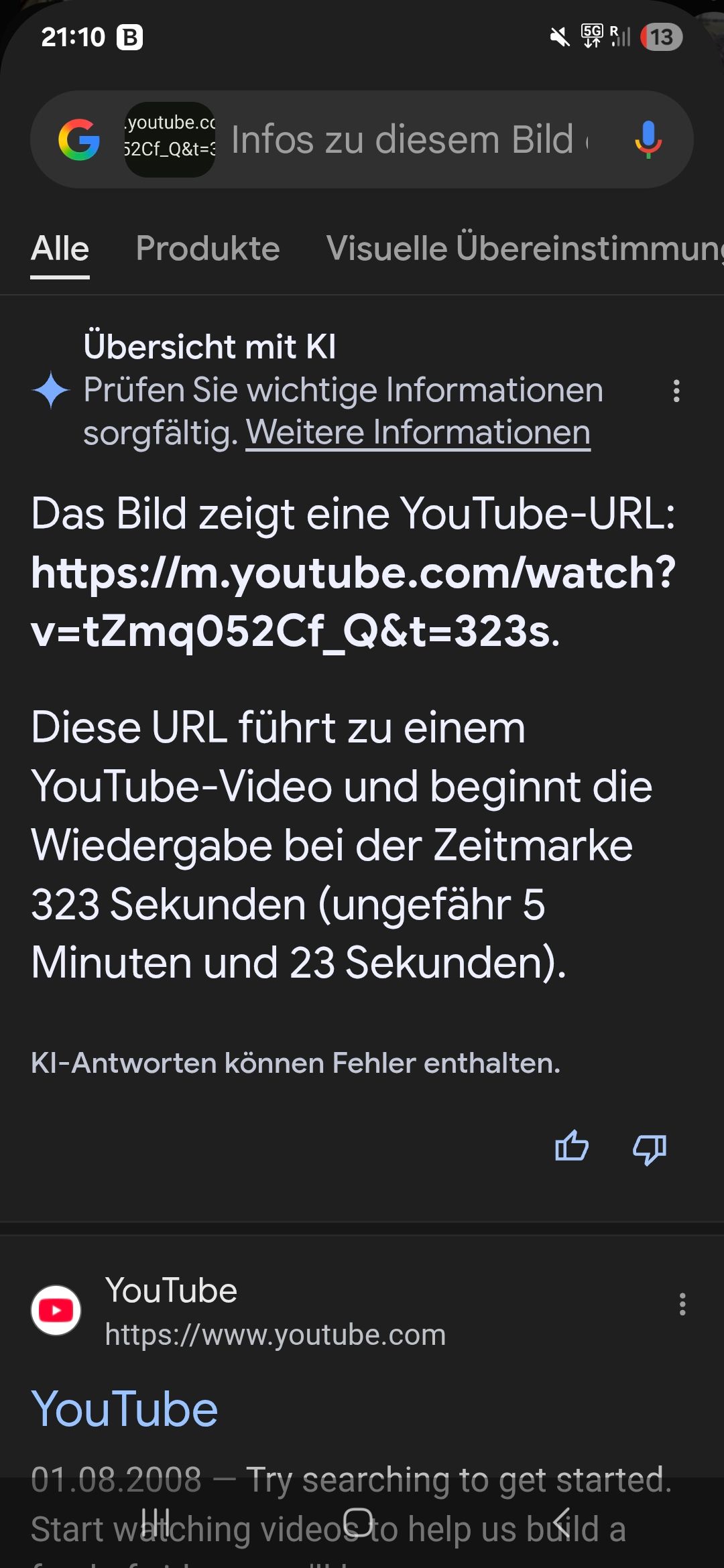Open options menu for YouTube result
This screenshot has width=724, height=1568.
(682, 1304)
